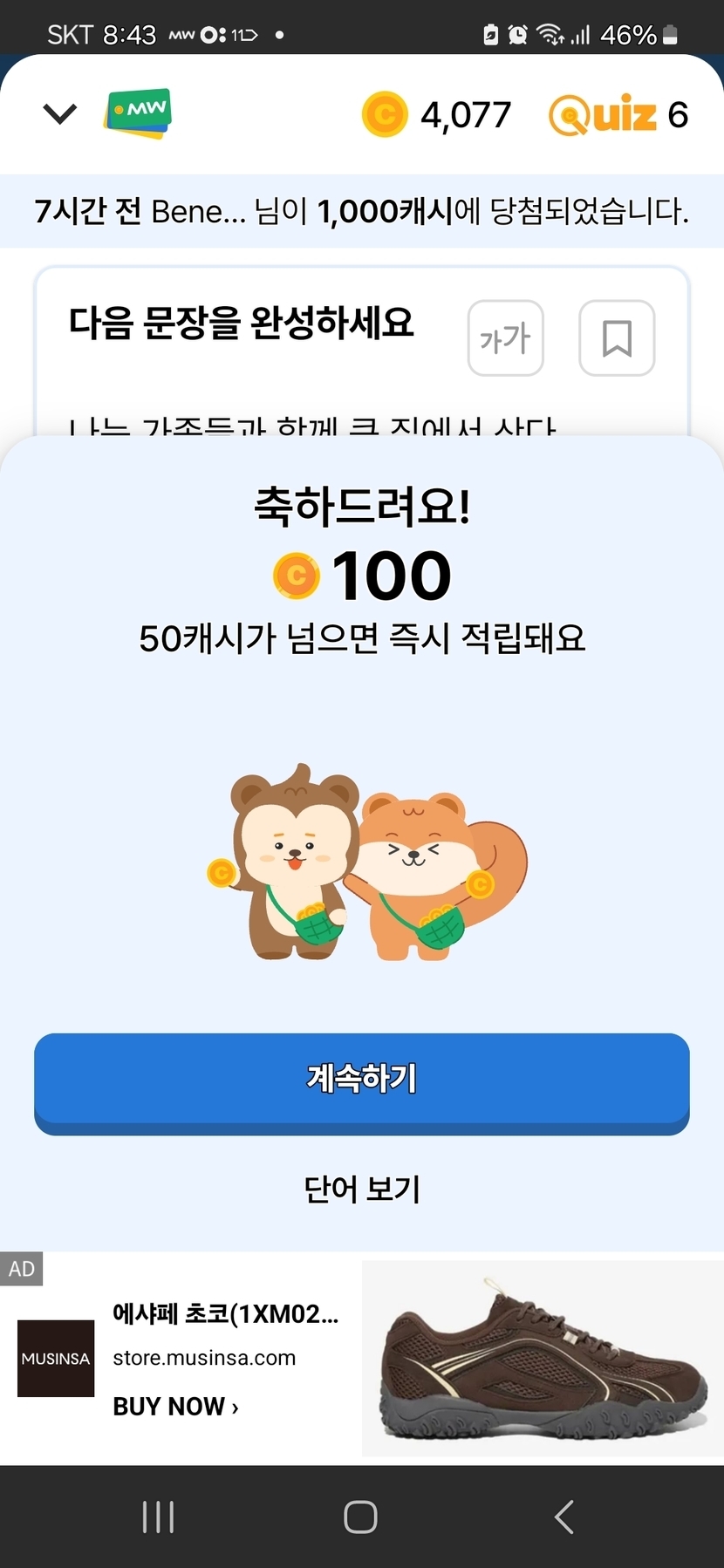Open the 4,077 cash coin balance

[436, 115]
